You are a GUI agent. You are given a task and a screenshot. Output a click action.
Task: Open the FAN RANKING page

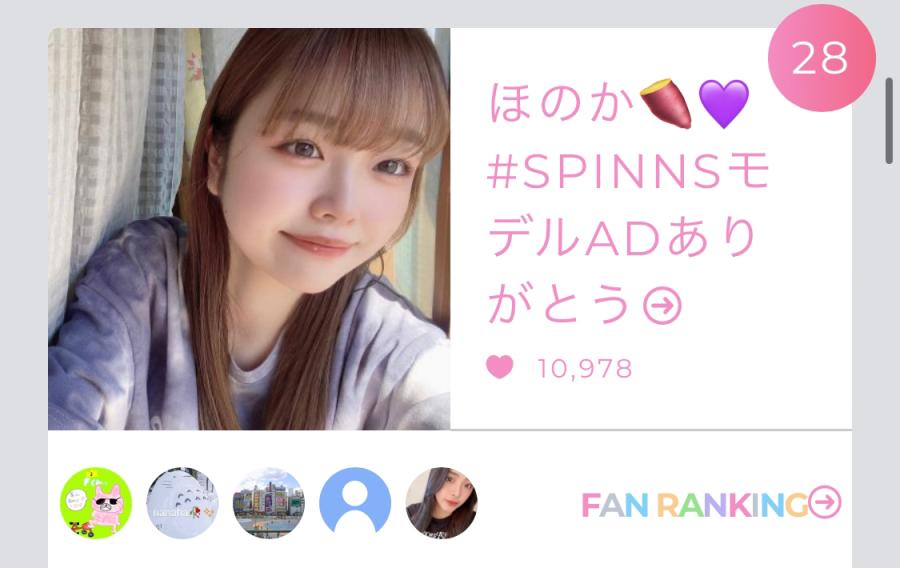click(710, 504)
